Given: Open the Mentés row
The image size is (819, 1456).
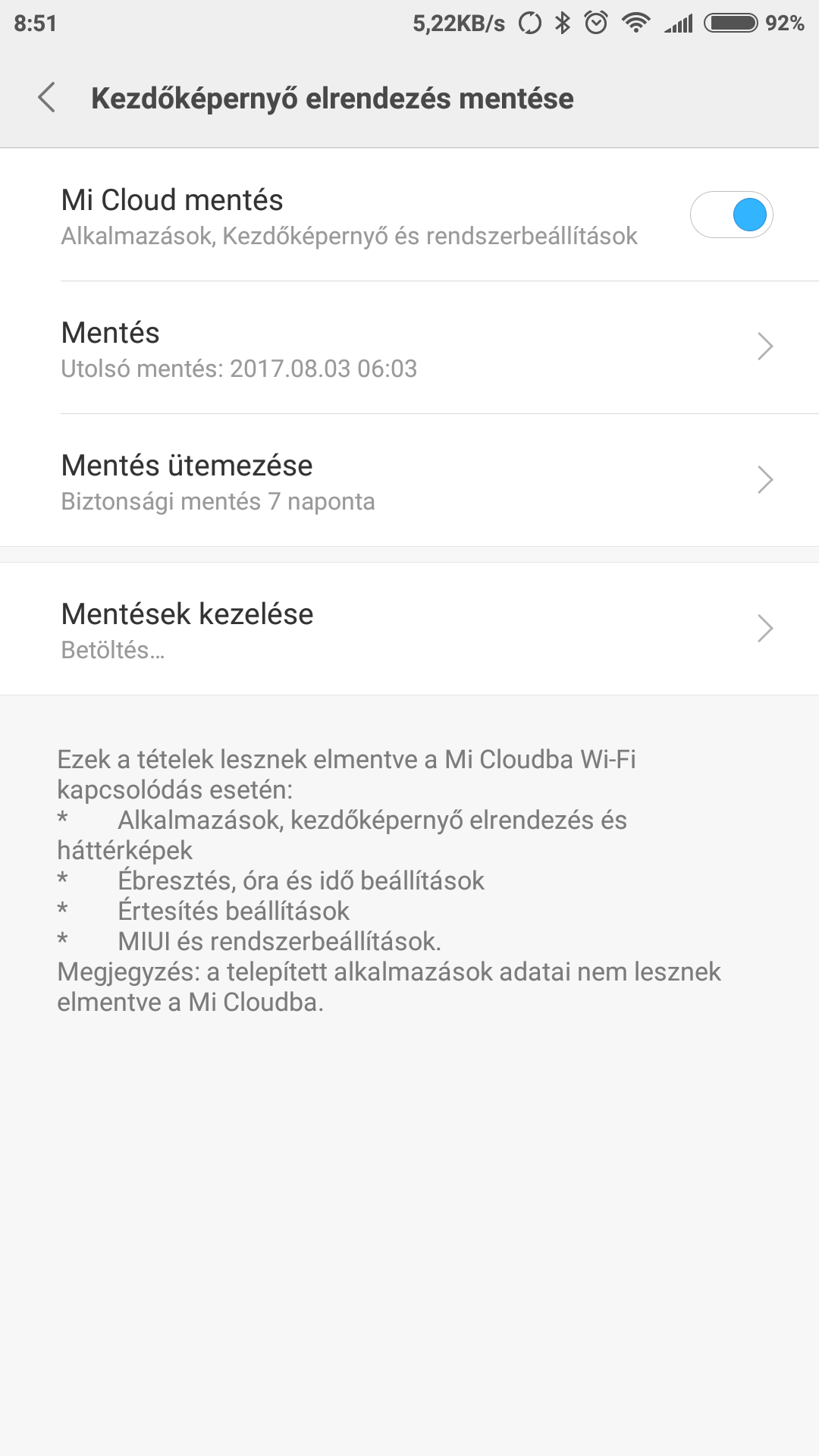Looking at the screenshot, I should (409, 347).
